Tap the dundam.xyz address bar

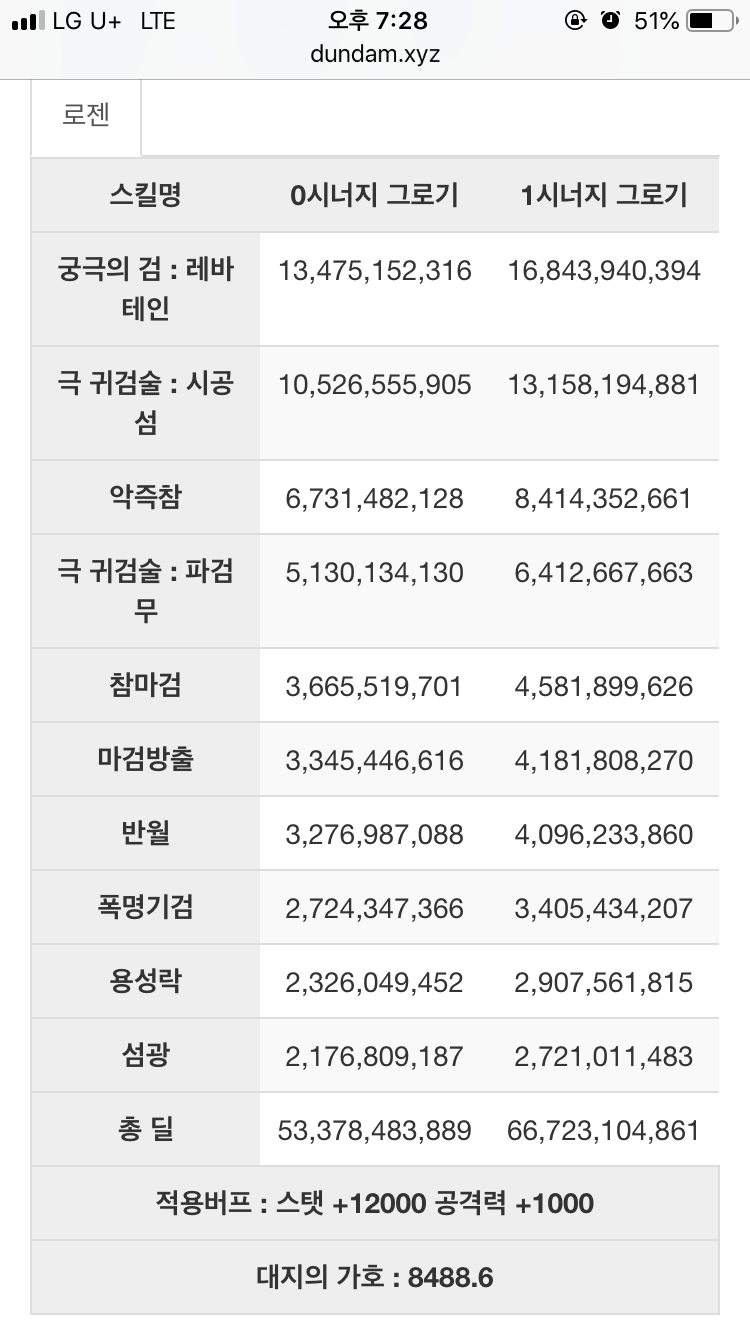click(375, 55)
